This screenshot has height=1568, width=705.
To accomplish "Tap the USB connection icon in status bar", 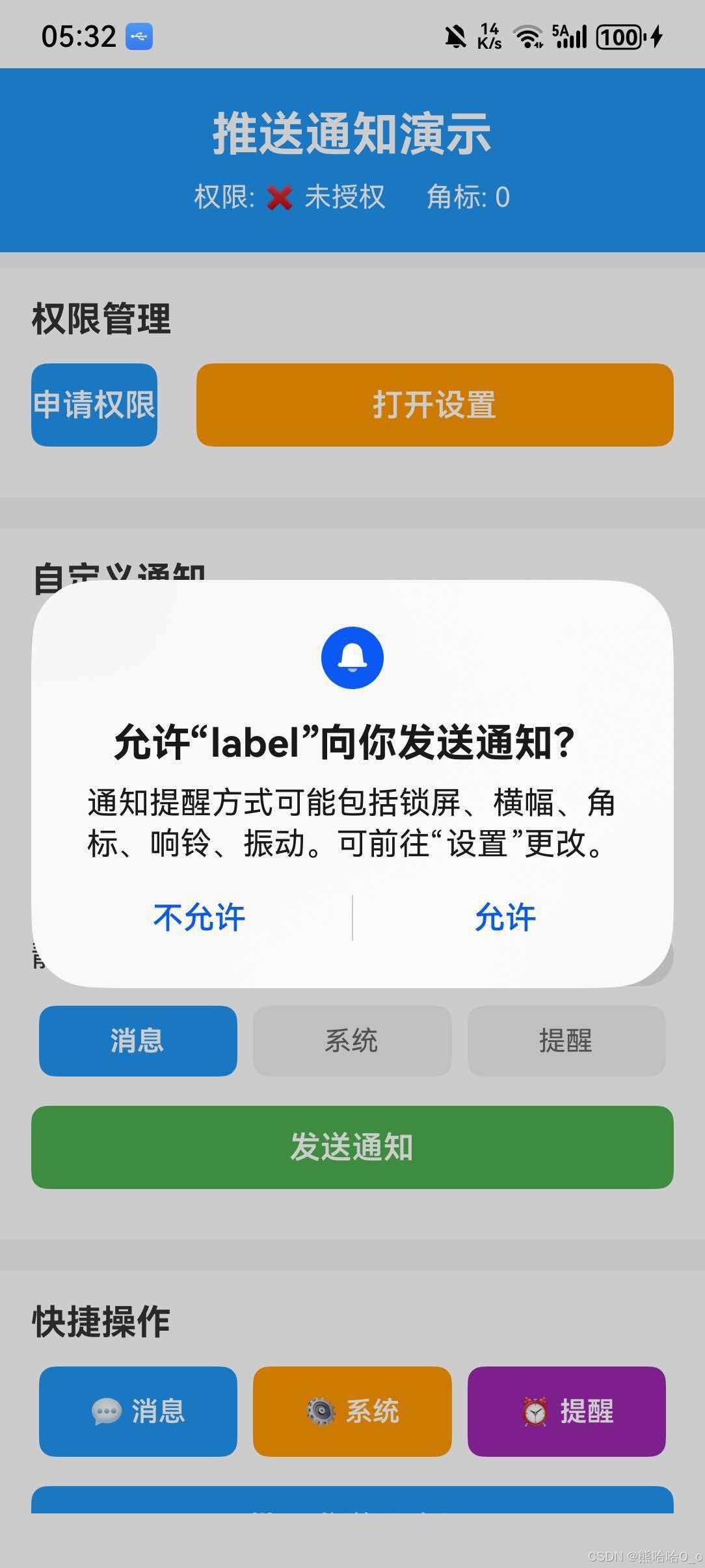I will point(139,36).
